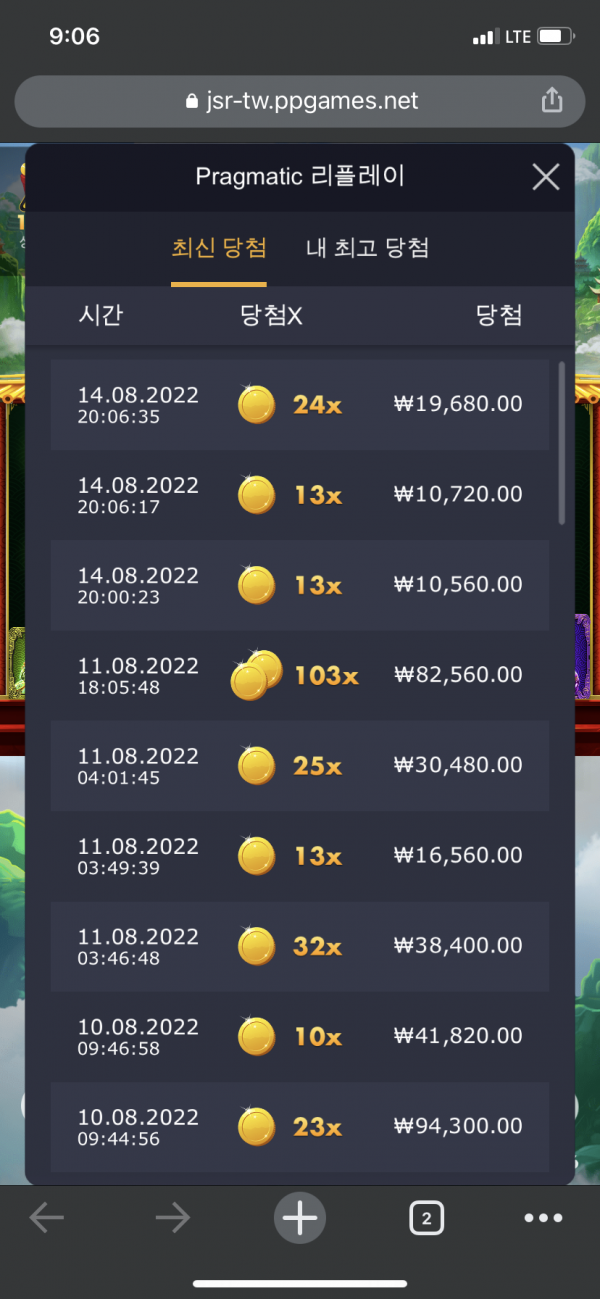Open the 13x replay worth ₩10,720.00
600x1299 pixels.
[300, 494]
